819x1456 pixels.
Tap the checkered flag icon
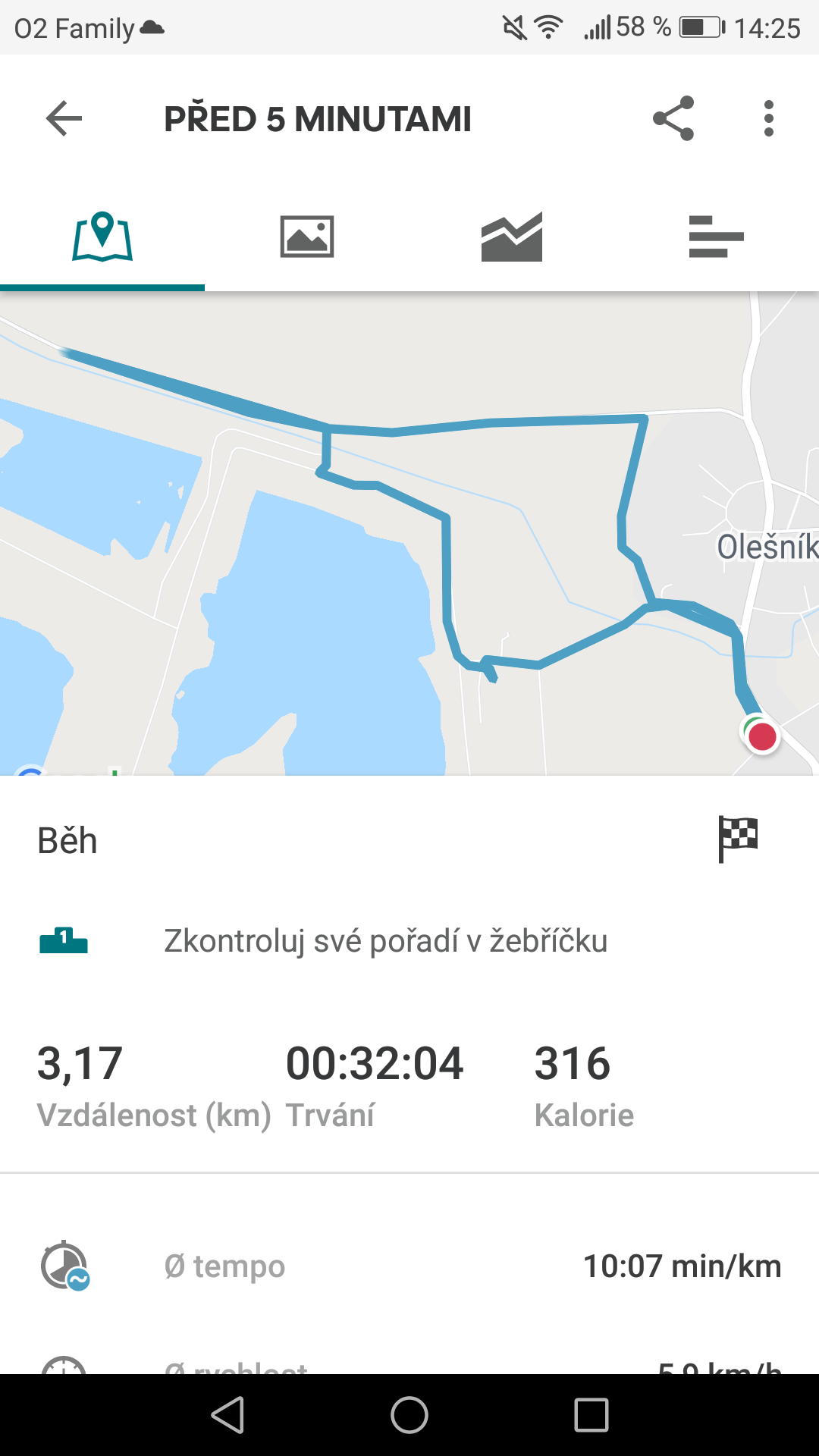pos(738,839)
